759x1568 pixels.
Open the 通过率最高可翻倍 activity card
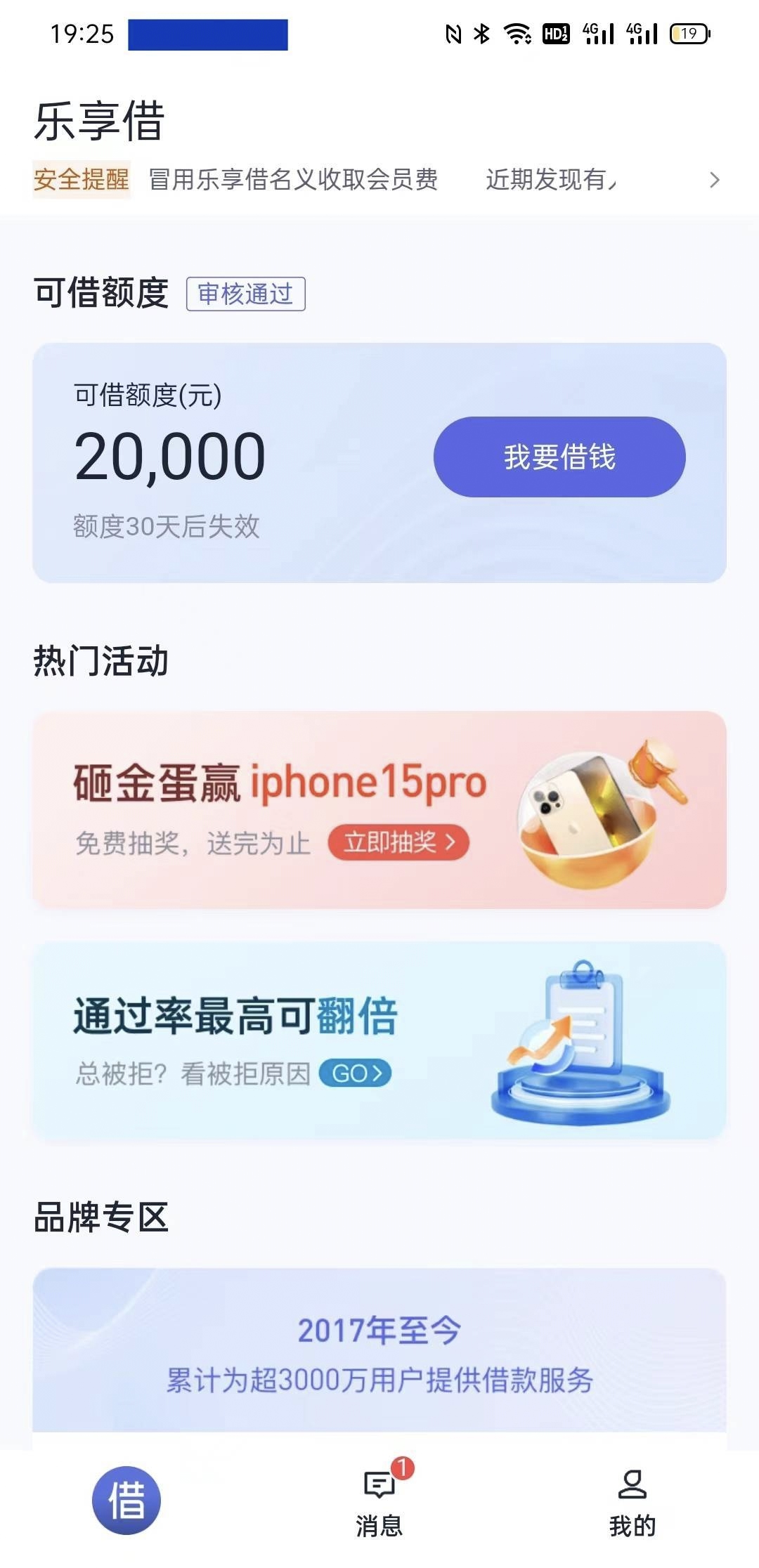(x=379, y=1040)
